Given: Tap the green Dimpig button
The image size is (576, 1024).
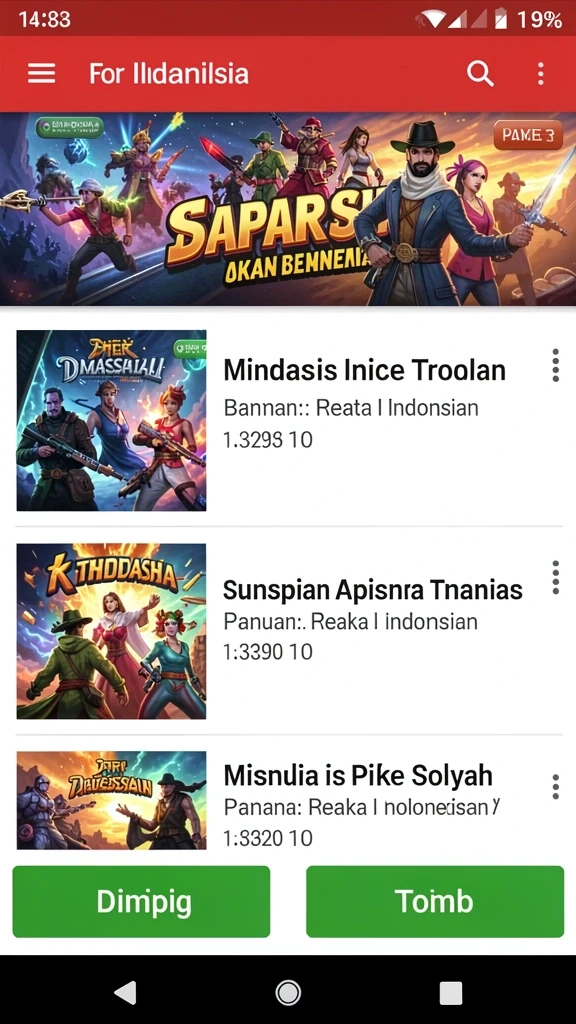Looking at the screenshot, I should [141, 901].
